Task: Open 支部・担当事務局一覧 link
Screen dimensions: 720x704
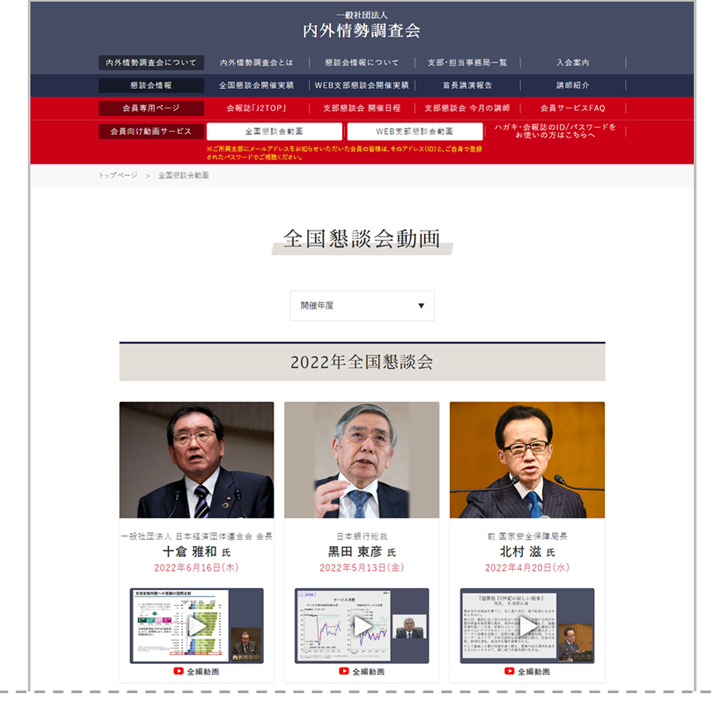Action: pos(467,62)
